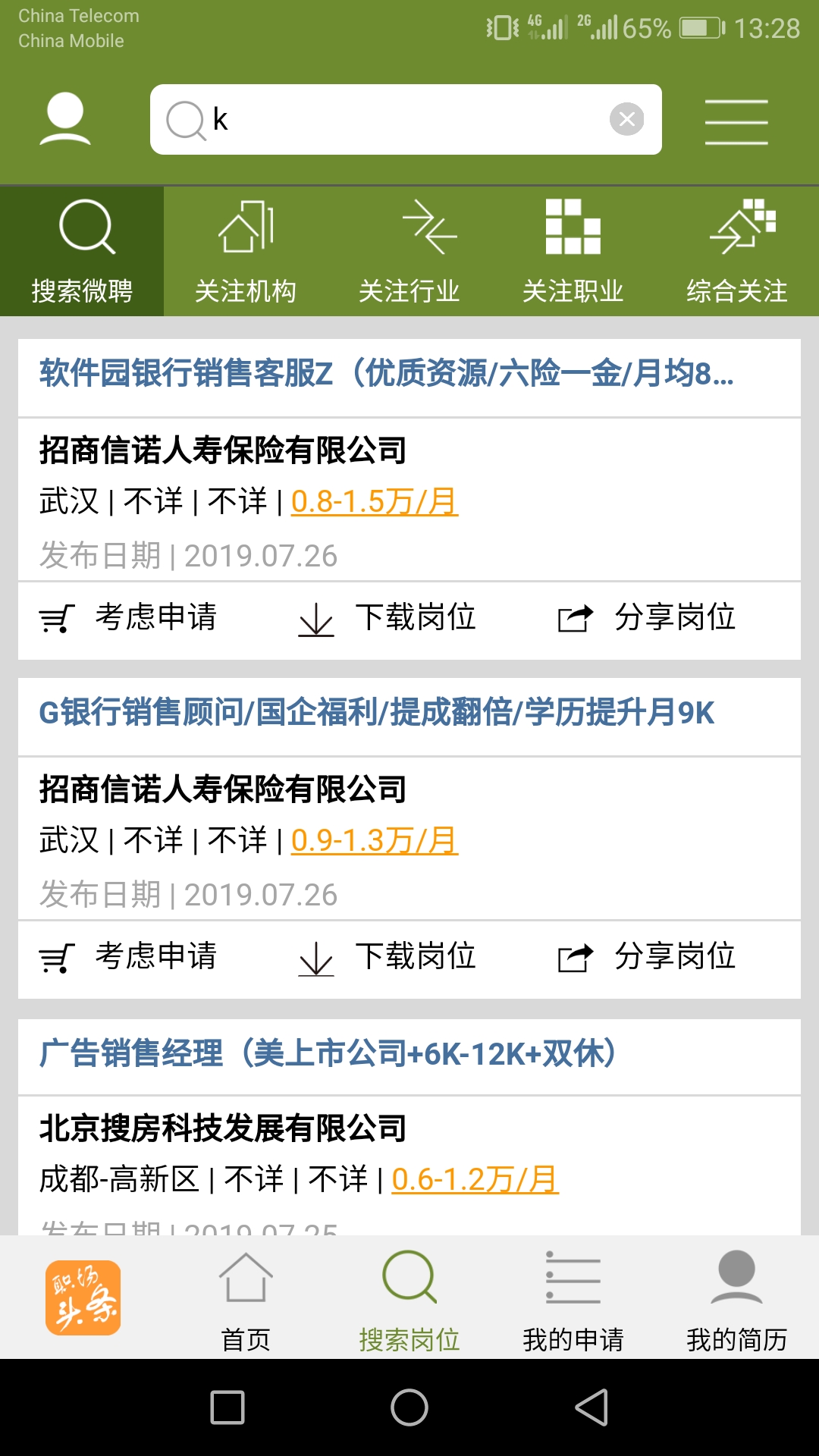This screenshot has width=819, height=1456.
Task: Switch to the 综合关注 tab
Action: coord(736,252)
